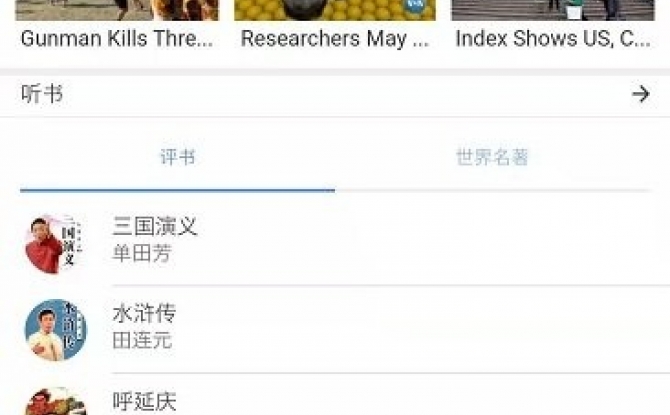Switch to the 评书 tab
This screenshot has height=415, width=670.
[x=177, y=158]
